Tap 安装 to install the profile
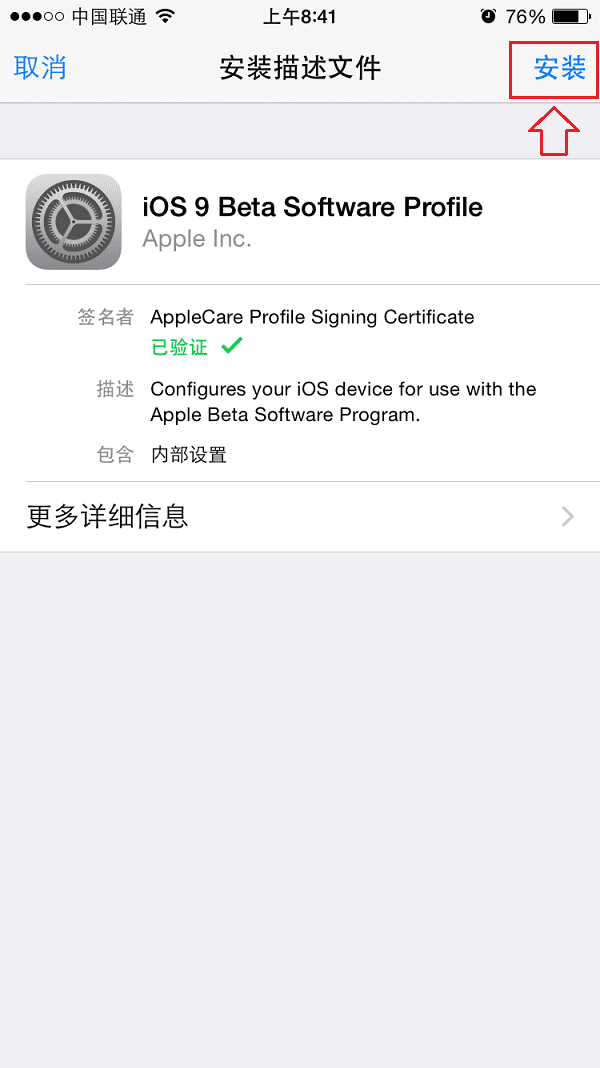Image resolution: width=600 pixels, height=1068 pixels. pyautogui.click(x=559, y=68)
